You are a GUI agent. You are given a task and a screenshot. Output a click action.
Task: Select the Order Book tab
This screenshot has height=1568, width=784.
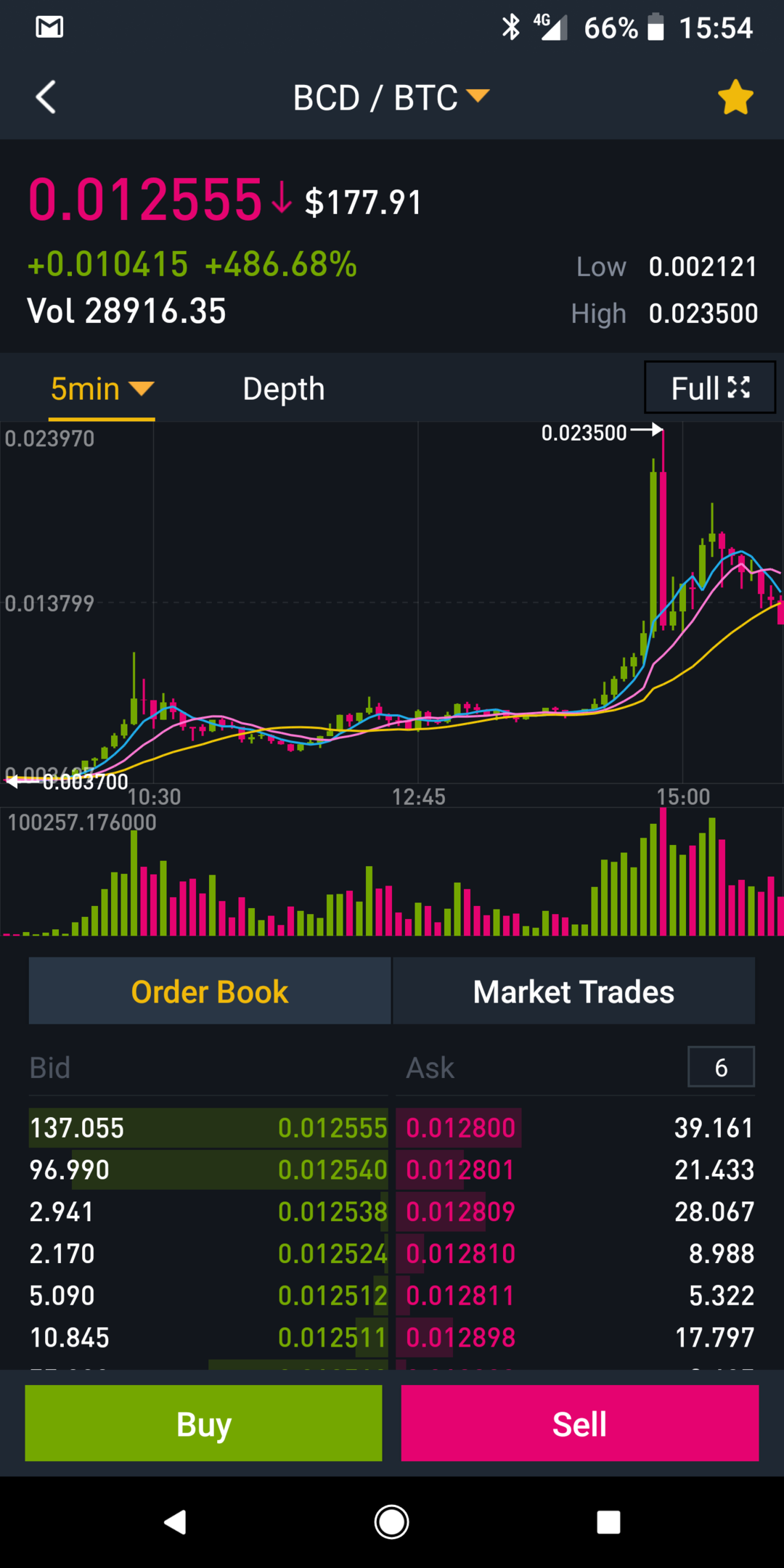[210, 992]
